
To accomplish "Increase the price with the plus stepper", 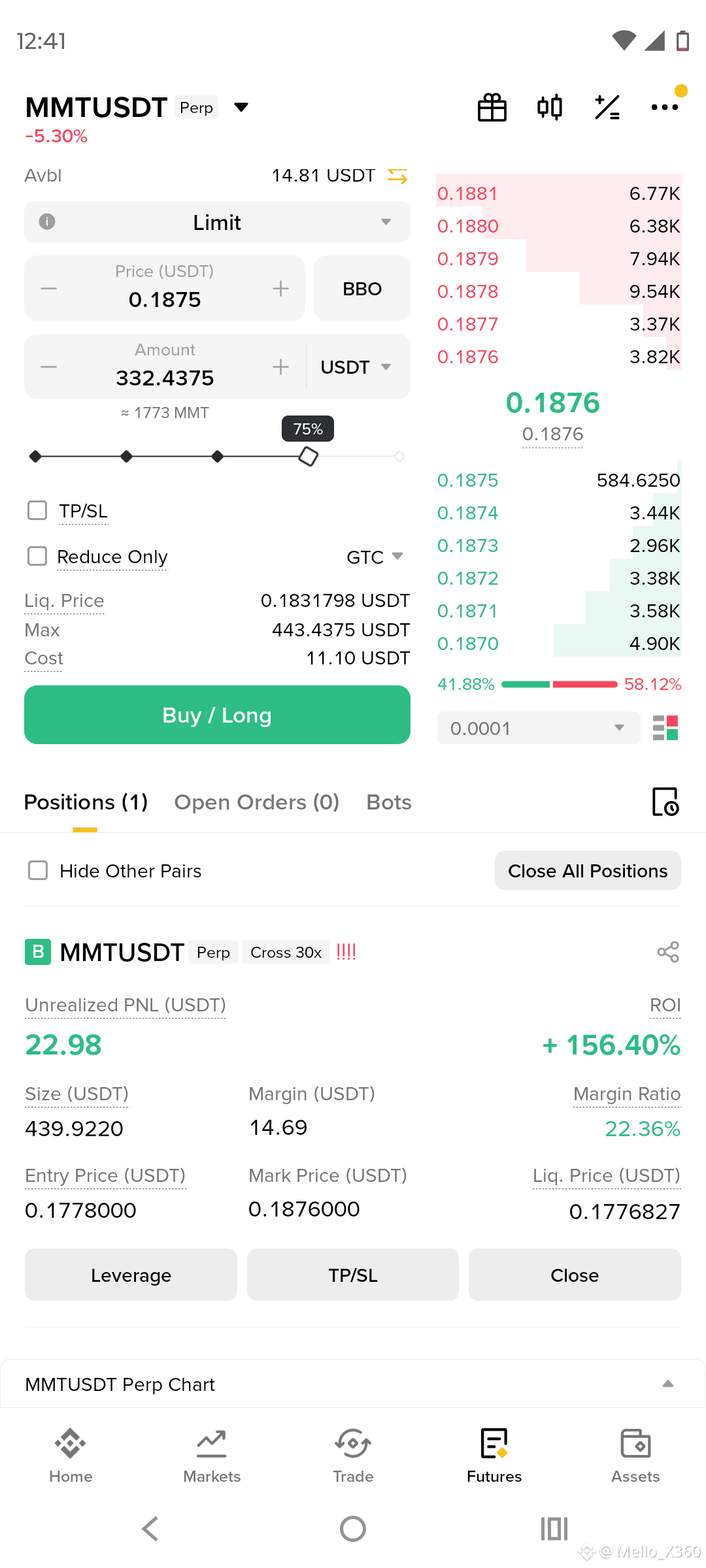I will [281, 288].
